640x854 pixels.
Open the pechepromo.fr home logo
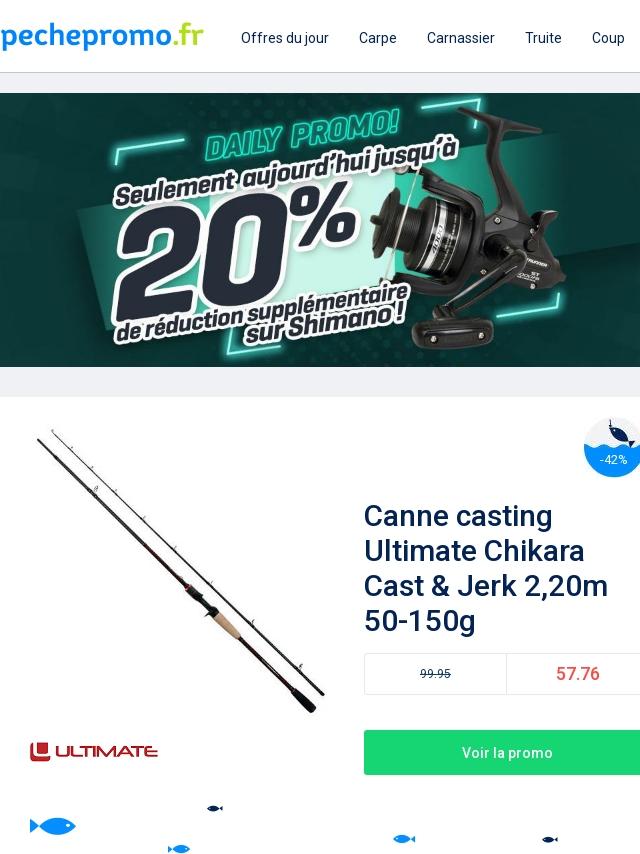[x=102, y=36]
